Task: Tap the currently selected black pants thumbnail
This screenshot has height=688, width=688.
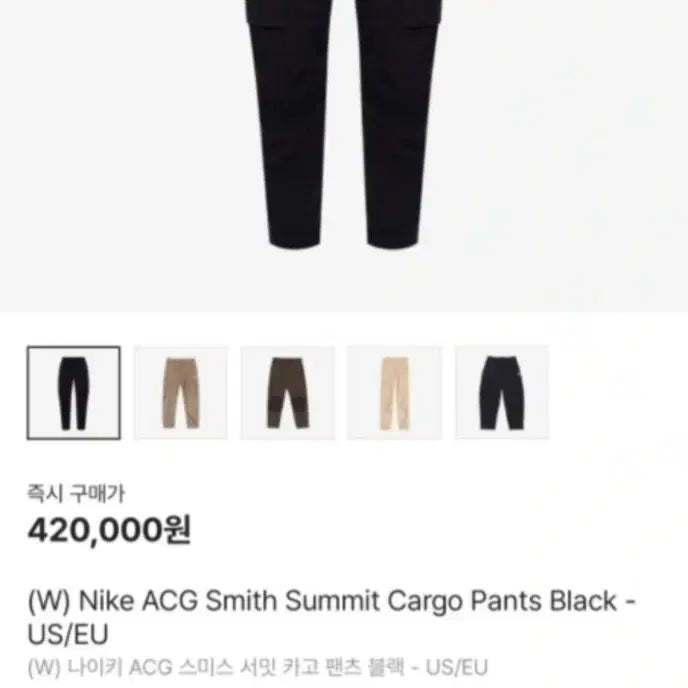Action: [74, 393]
